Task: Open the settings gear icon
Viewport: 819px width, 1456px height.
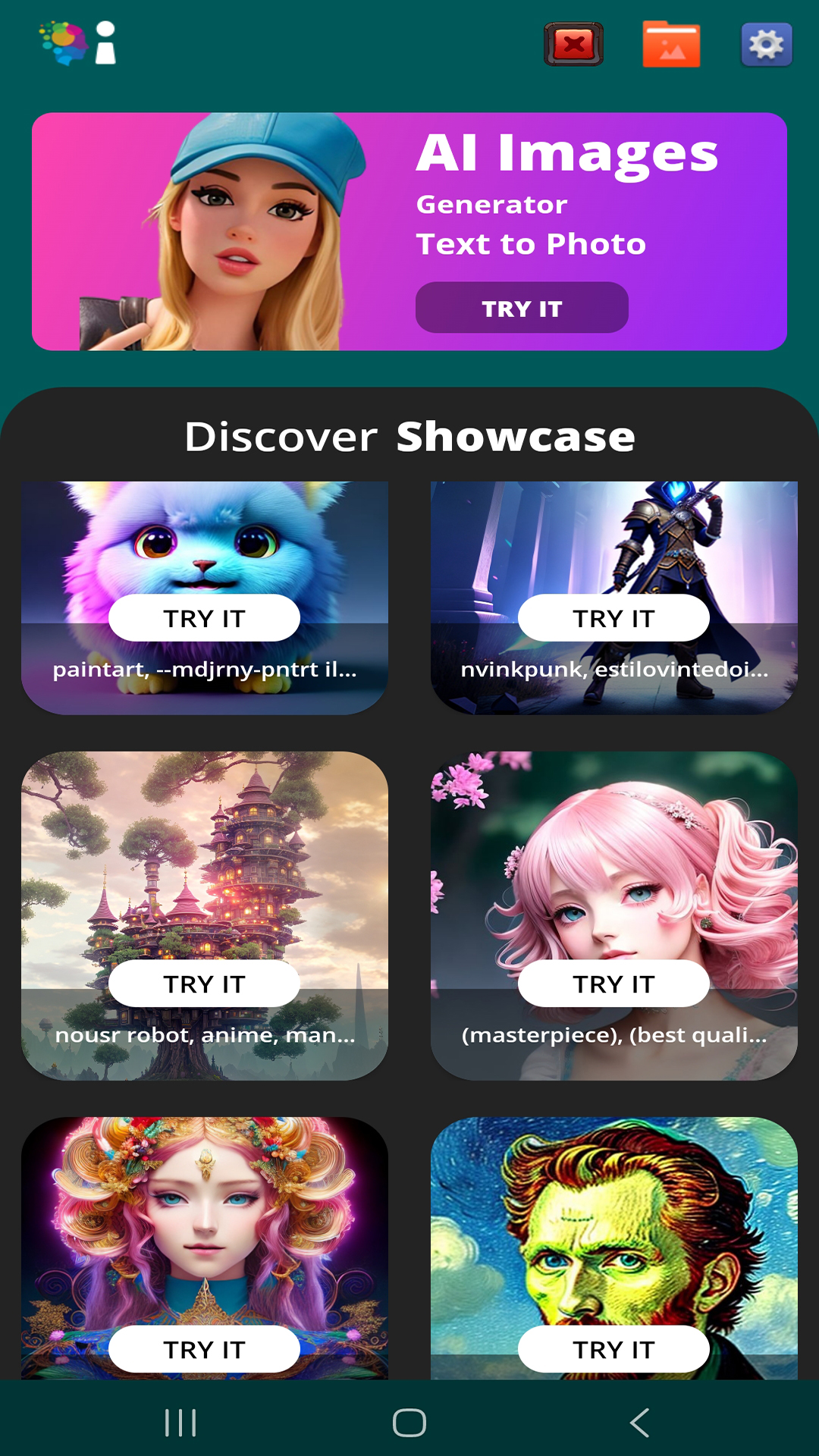Action: click(767, 45)
